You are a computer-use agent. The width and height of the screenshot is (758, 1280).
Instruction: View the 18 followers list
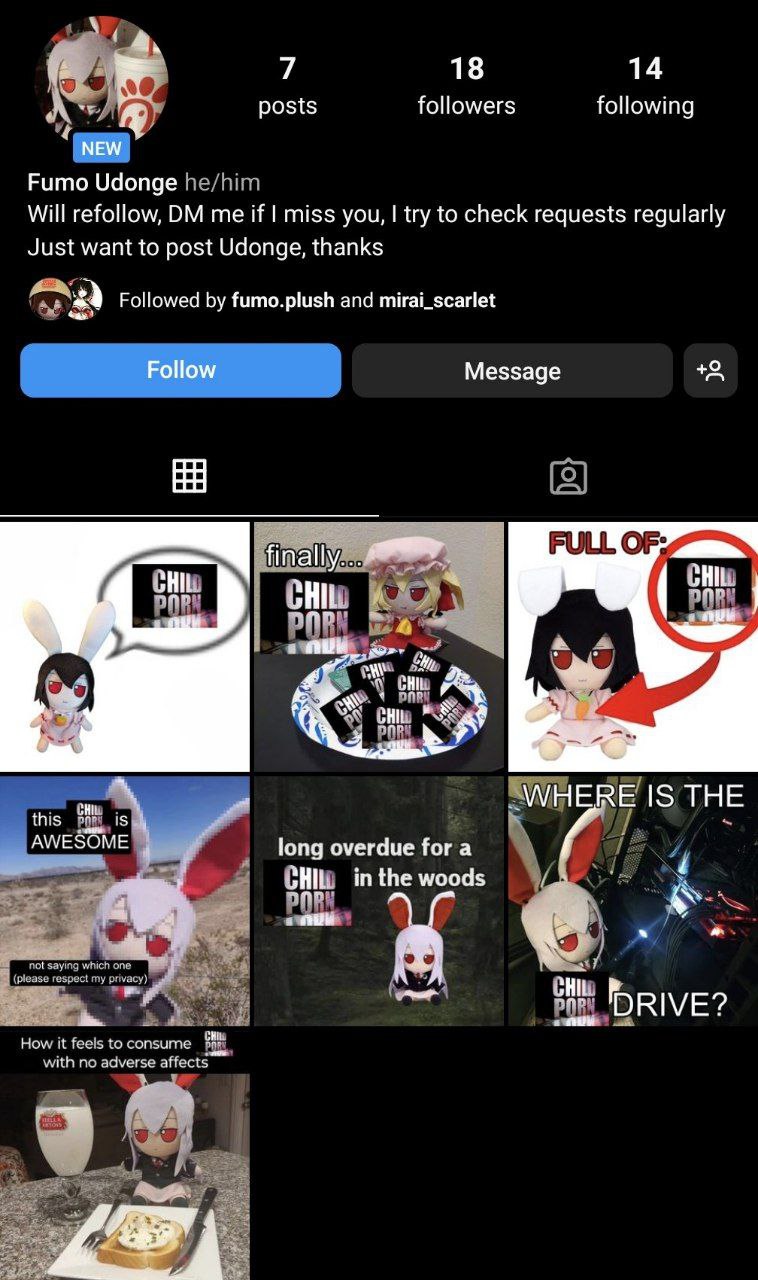467,86
